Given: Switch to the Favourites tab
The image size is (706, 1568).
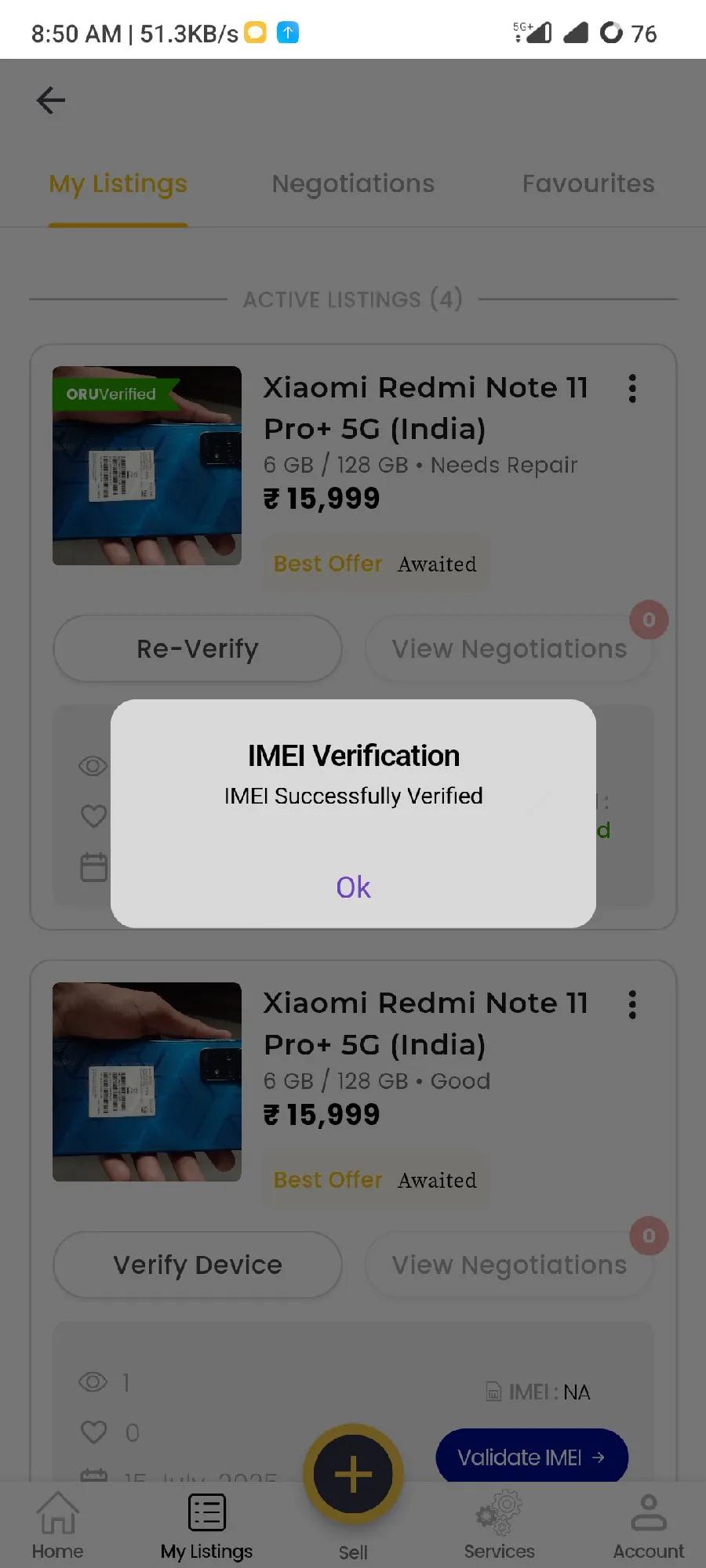Looking at the screenshot, I should point(588,183).
